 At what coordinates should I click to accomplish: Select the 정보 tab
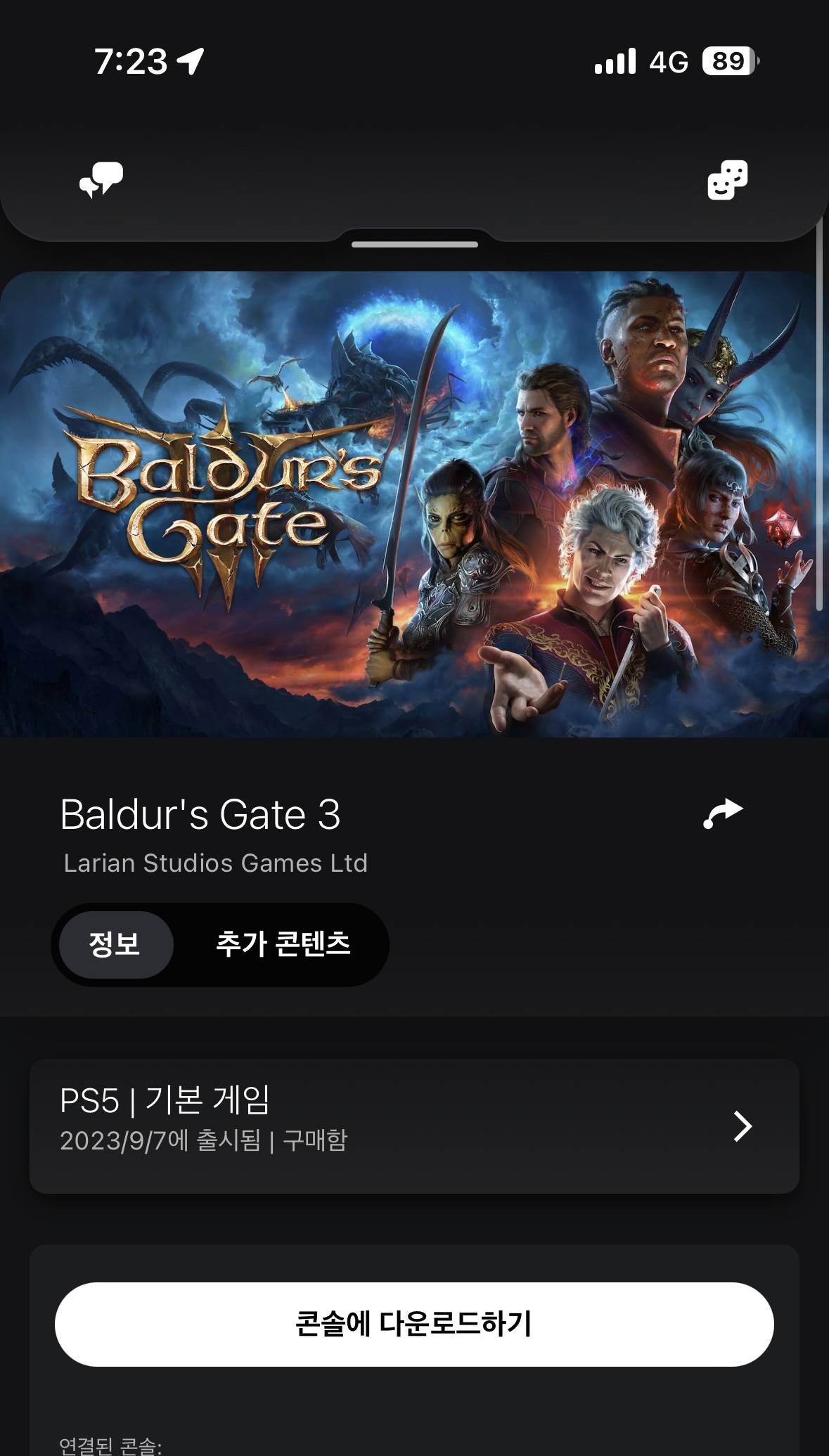click(x=115, y=944)
